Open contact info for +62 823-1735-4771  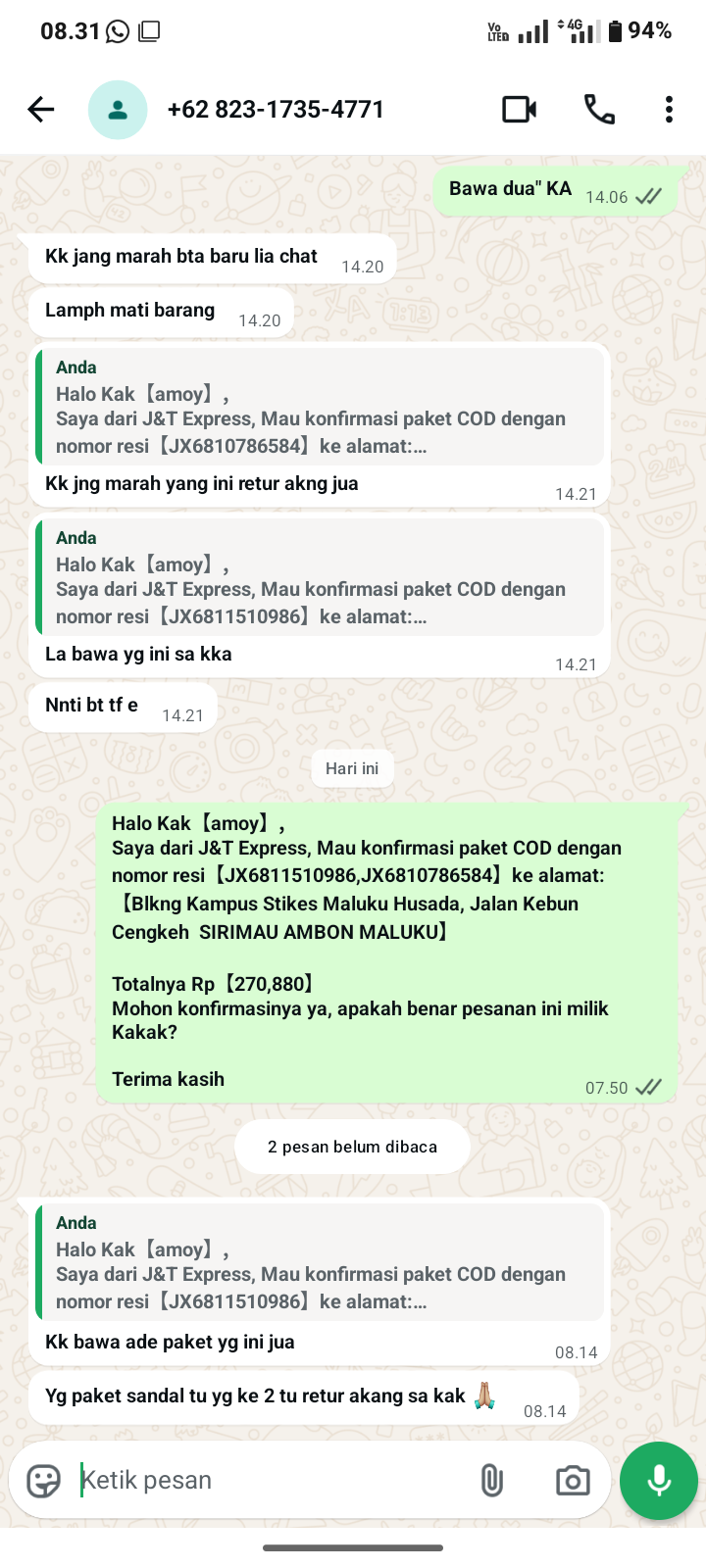[x=276, y=109]
